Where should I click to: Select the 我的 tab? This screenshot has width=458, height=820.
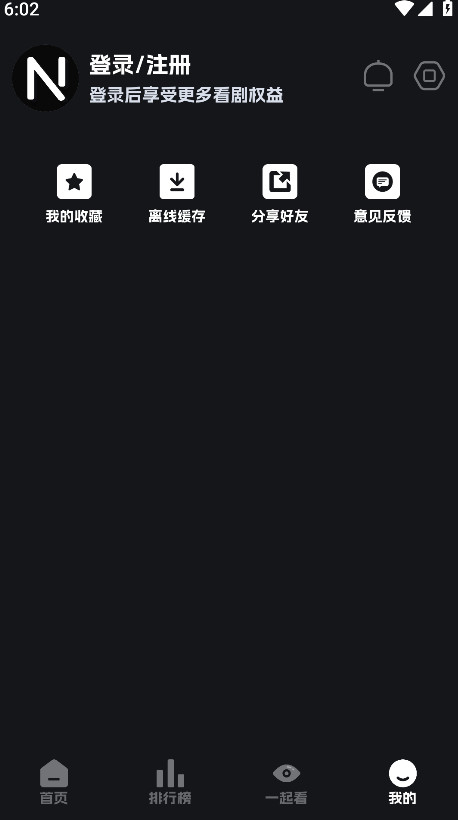click(x=403, y=782)
